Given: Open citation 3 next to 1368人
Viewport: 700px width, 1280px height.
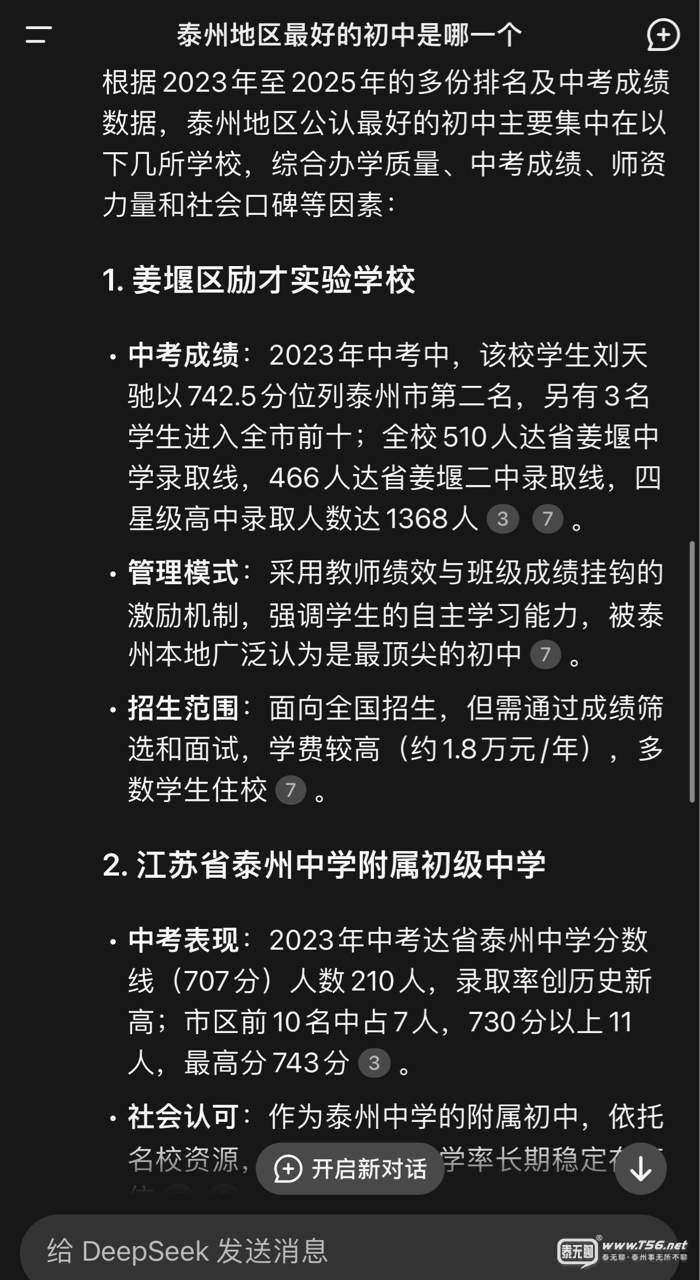Looking at the screenshot, I should coord(502,519).
